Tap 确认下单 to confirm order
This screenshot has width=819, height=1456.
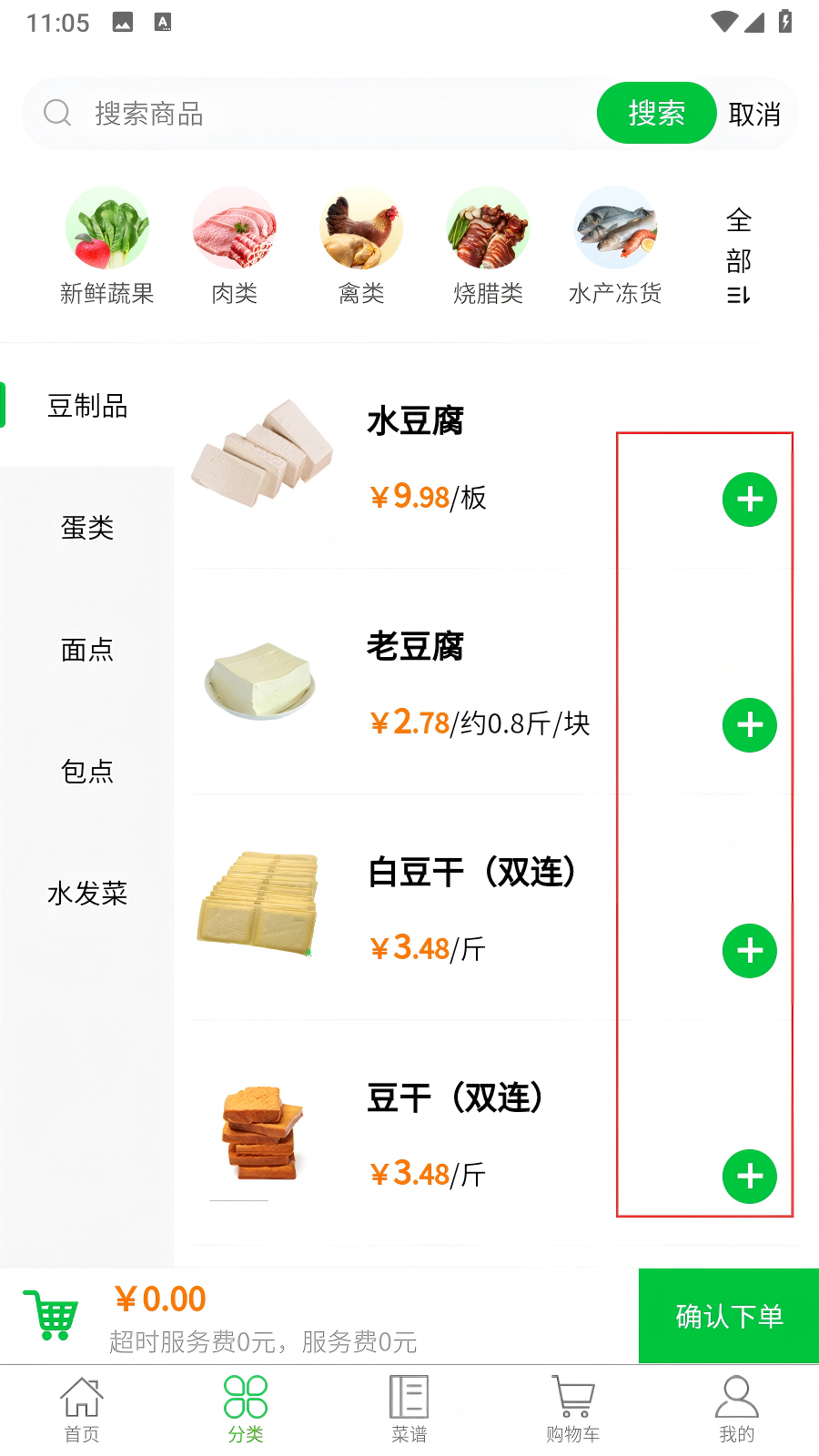(729, 1316)
